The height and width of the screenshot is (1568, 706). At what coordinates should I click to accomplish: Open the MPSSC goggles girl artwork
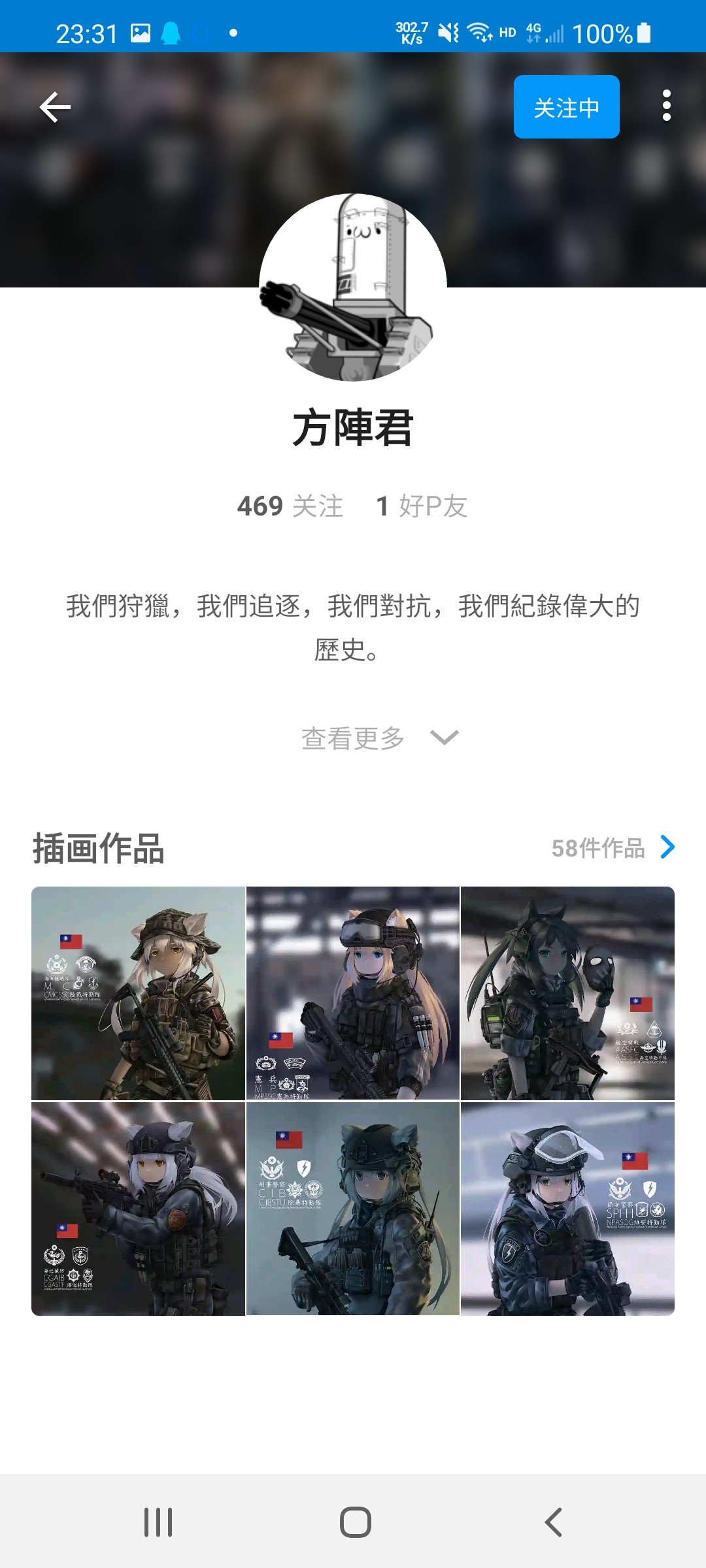click(353, 993)
